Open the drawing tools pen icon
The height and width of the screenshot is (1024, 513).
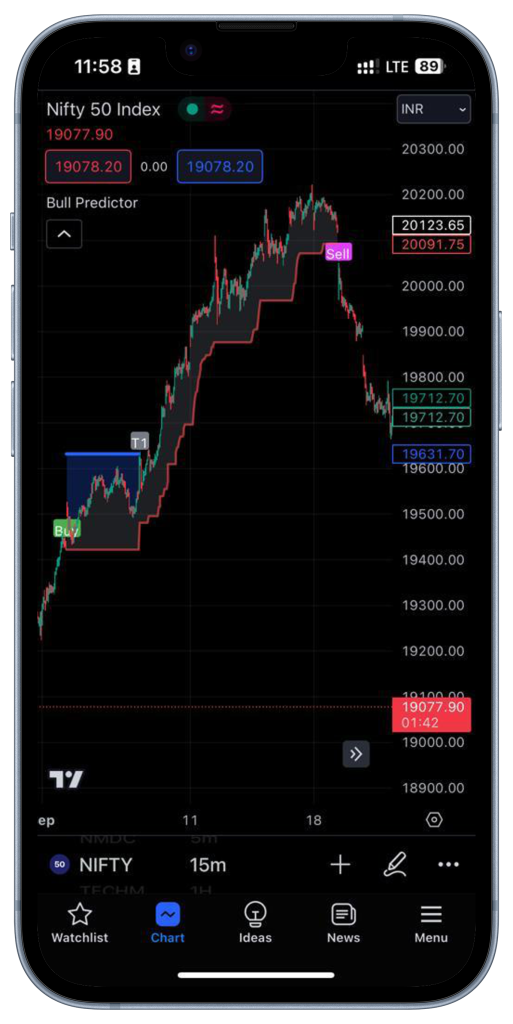[x=394, y=865]
